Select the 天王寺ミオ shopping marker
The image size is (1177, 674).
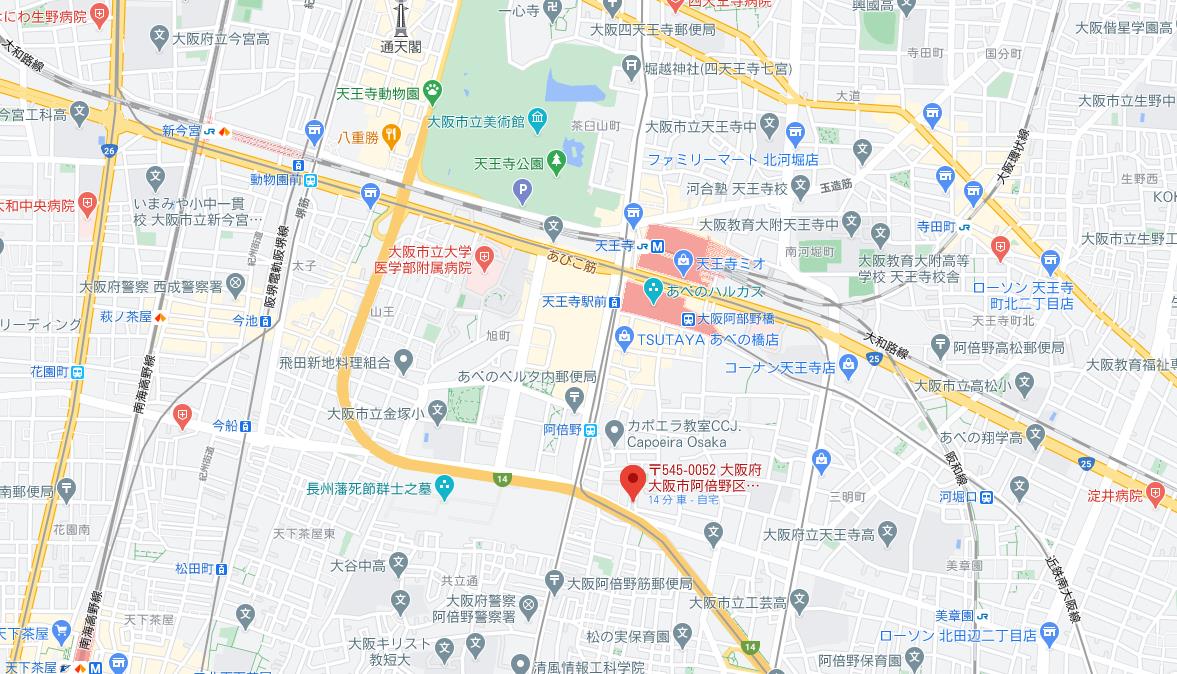click(x=684, y=264)
